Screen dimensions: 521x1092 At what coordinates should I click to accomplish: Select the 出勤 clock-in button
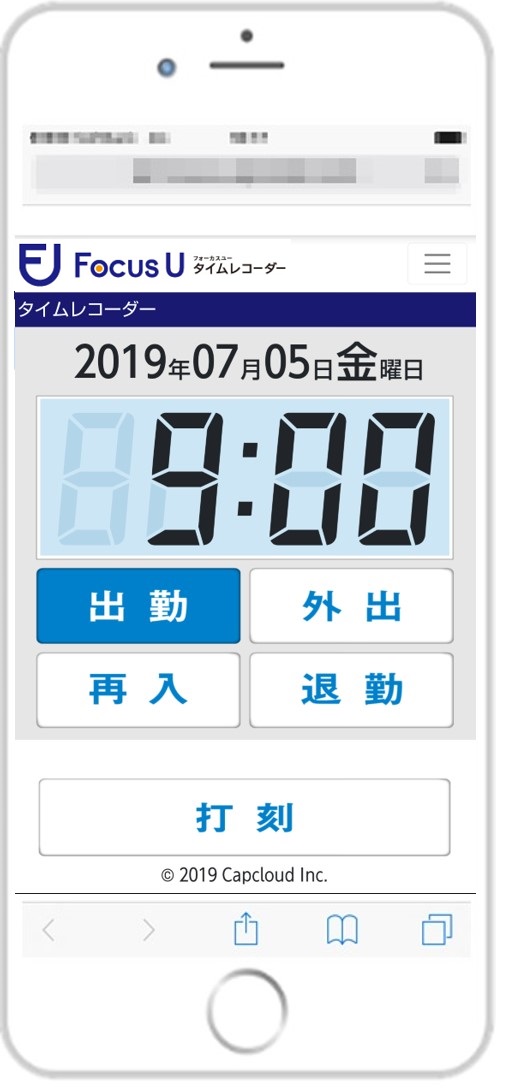tap(138, 606)
